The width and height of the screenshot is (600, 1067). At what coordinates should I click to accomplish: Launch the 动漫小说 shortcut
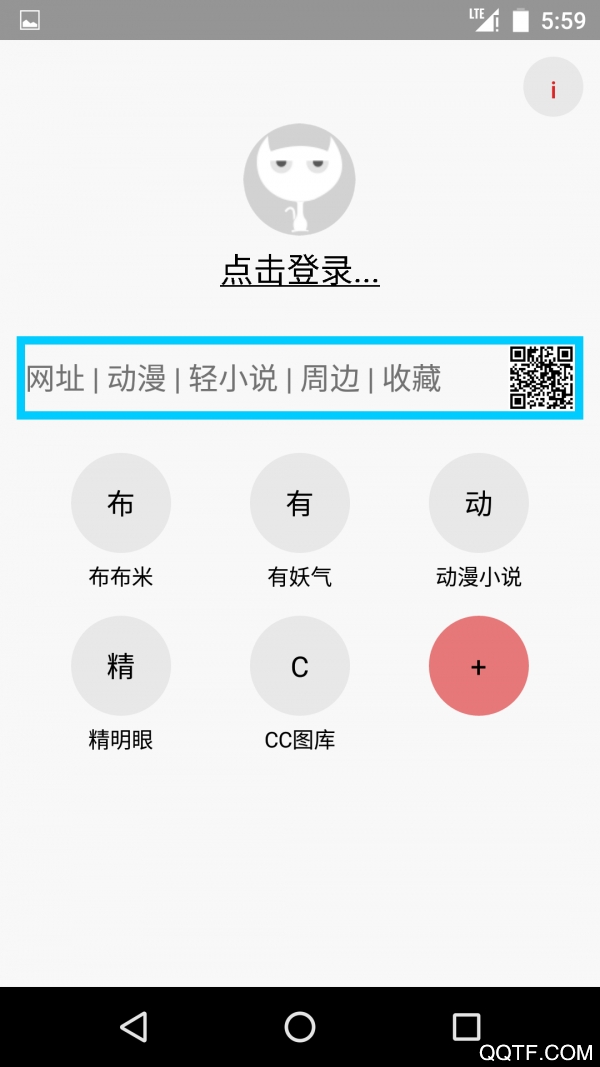(478, 503)
